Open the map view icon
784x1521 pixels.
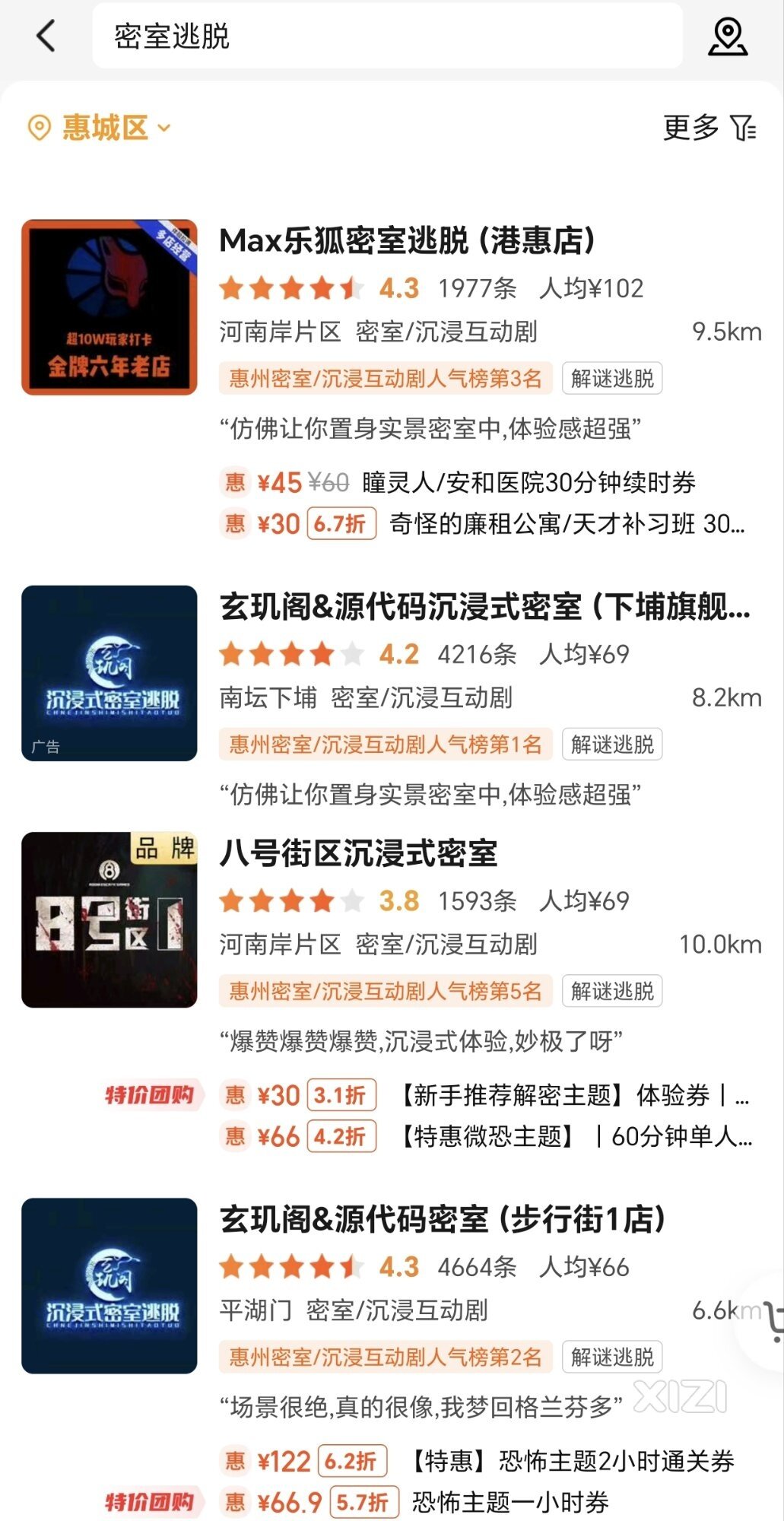728,36
